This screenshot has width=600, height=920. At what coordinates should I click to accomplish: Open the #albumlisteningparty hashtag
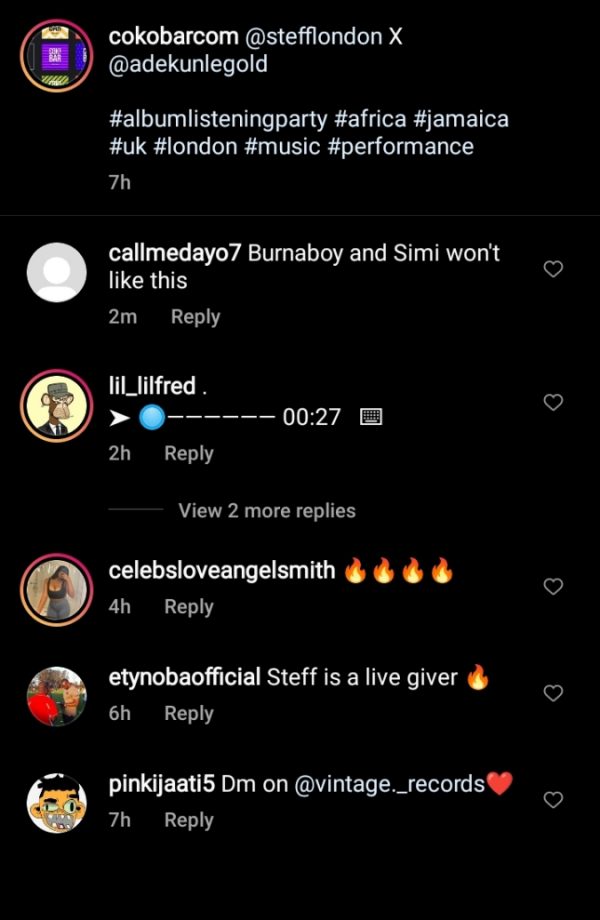[218, 119]
